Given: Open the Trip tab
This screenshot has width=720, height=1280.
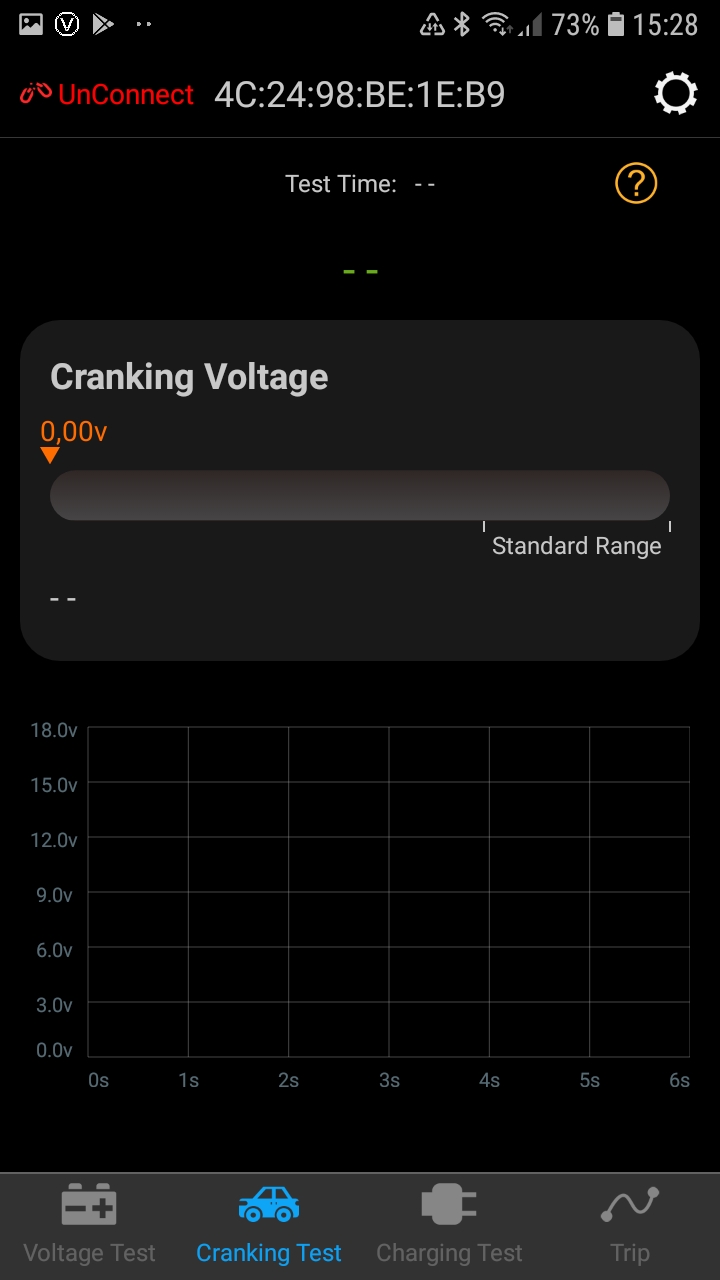Looking at the screenshot, I should click(630, 1226).
